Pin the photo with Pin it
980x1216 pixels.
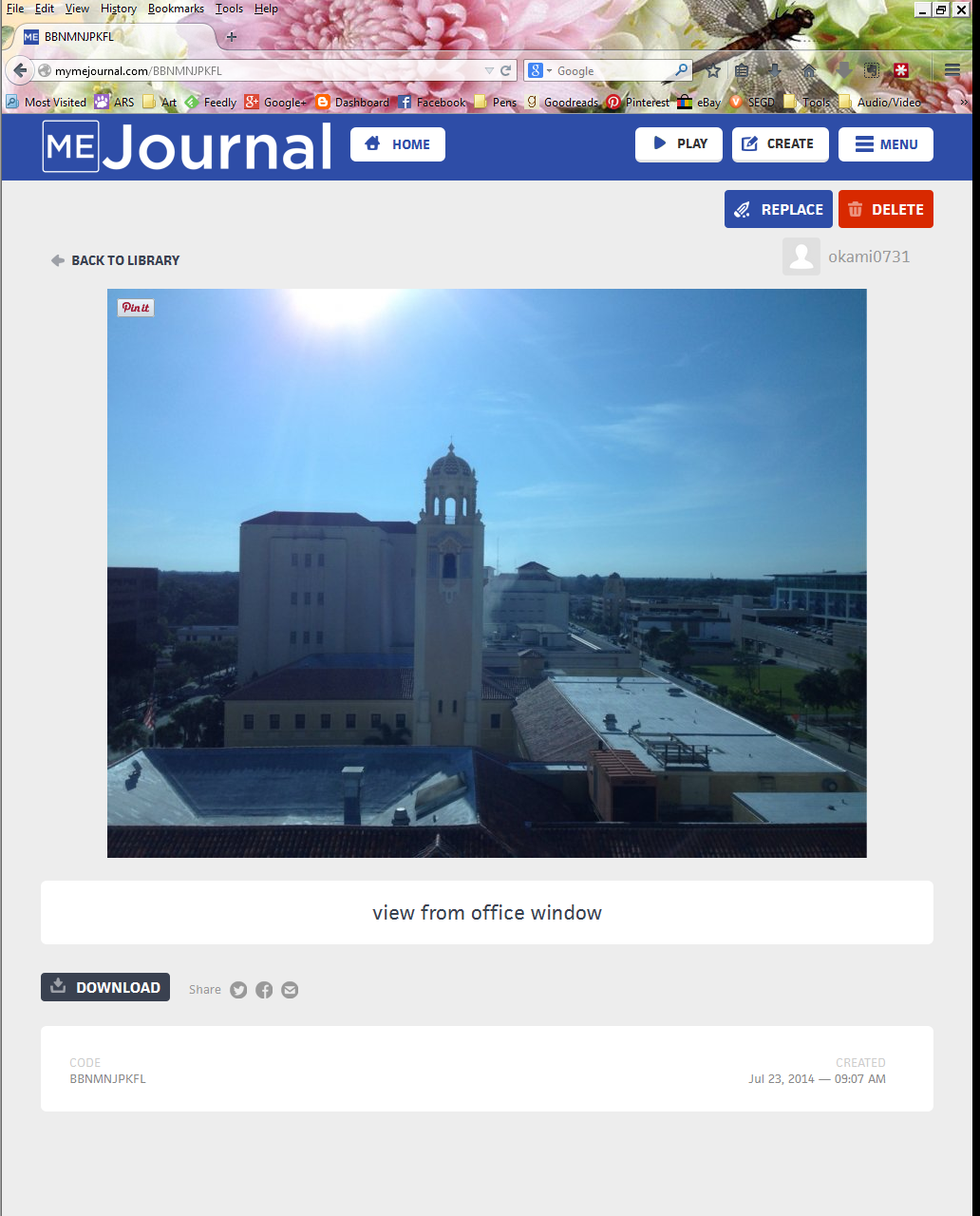pos(135,308)
